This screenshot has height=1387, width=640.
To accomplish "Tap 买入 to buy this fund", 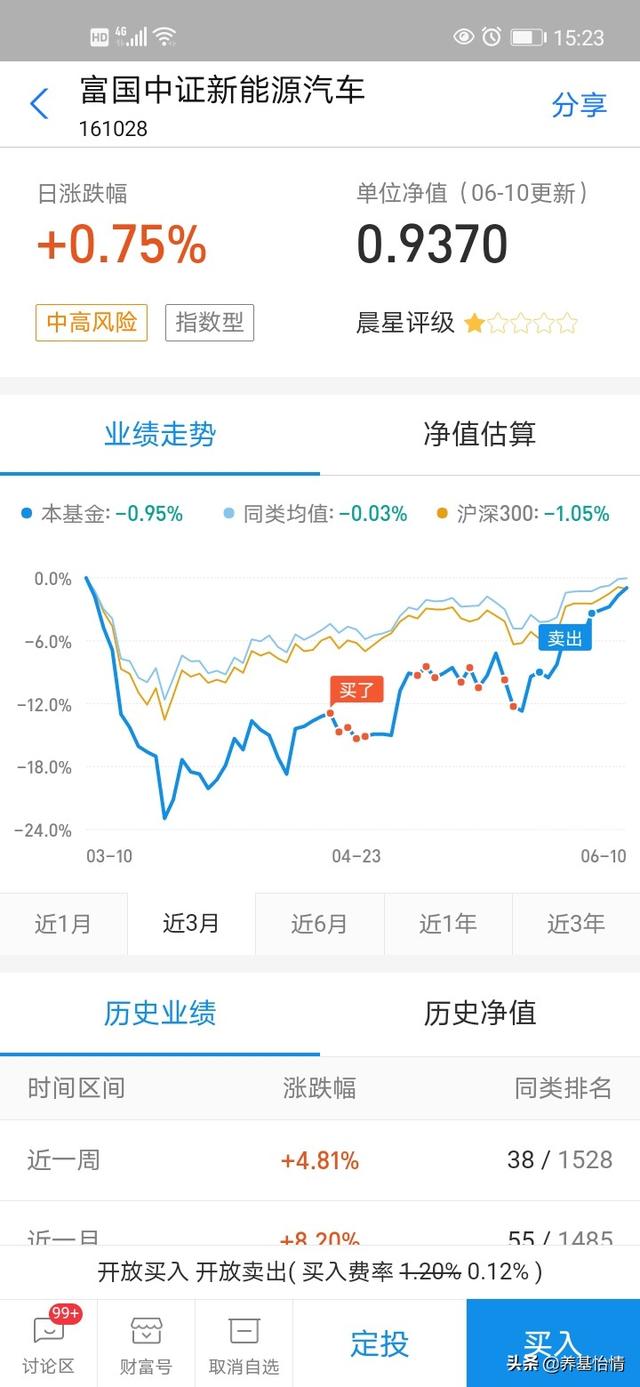I will (553, 1343).
